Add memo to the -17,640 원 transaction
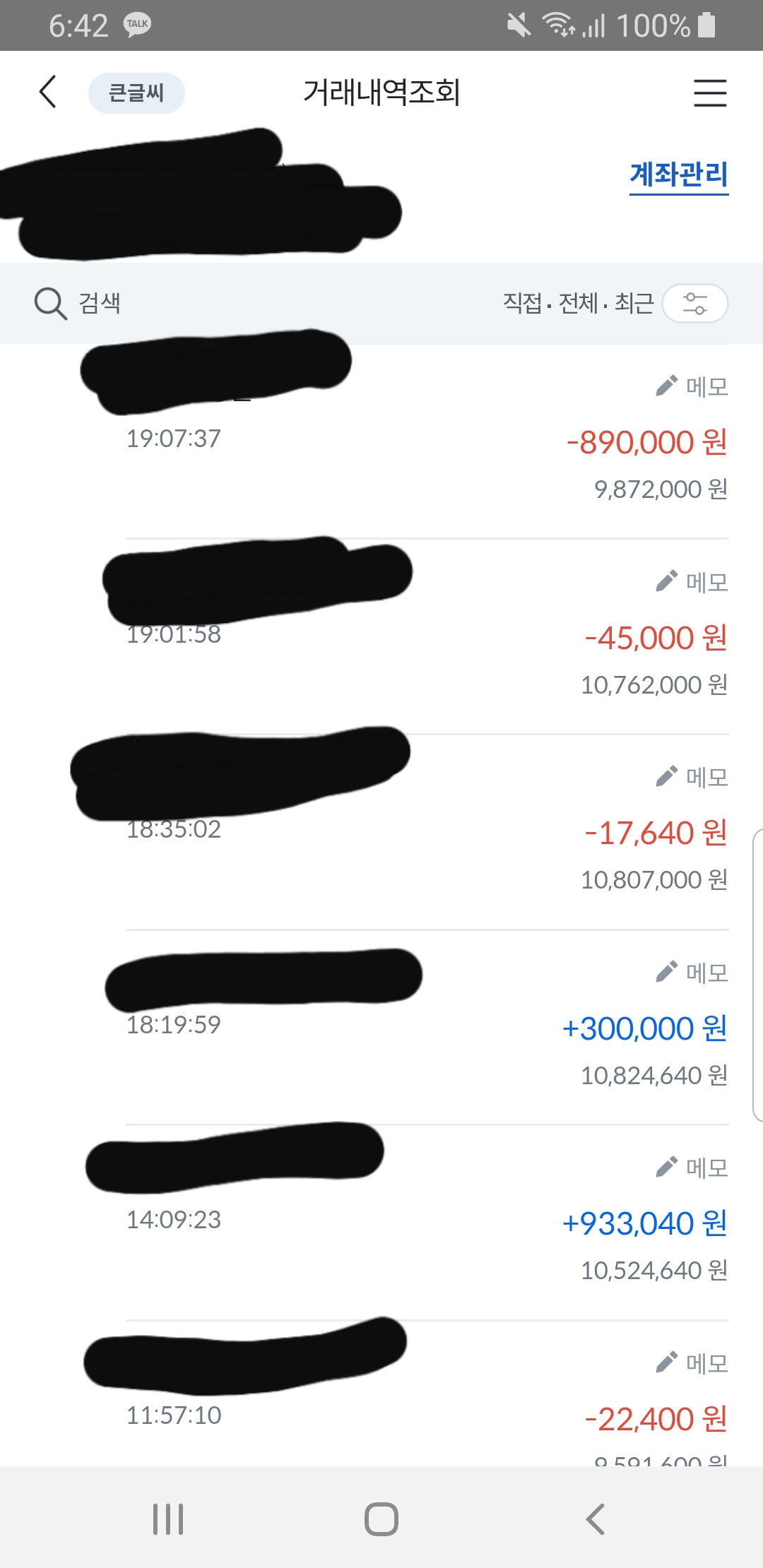The width and height of the screenshot is (763, 1568). click(692, 777)
